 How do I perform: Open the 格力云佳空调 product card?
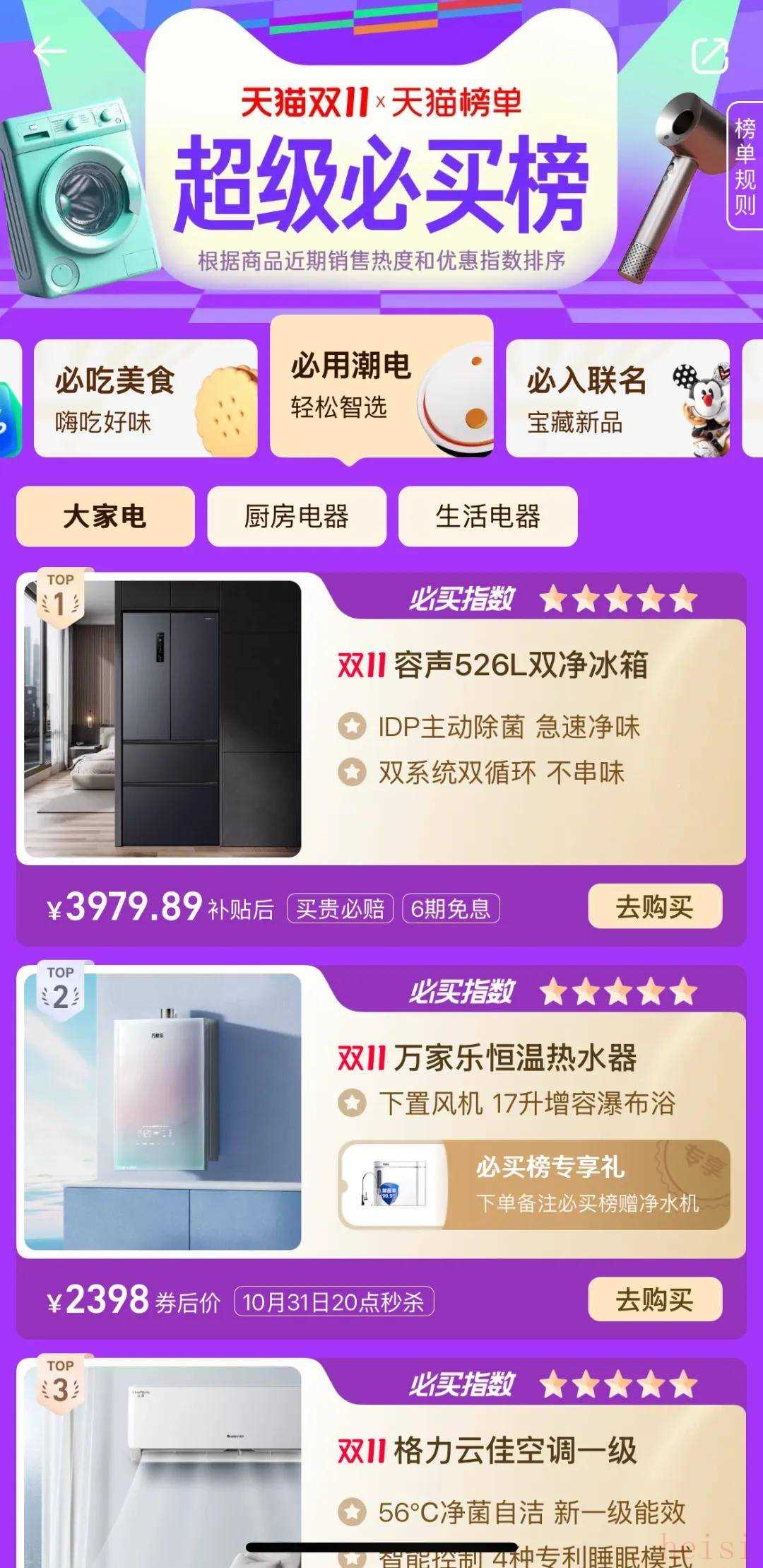(514, 1451)
